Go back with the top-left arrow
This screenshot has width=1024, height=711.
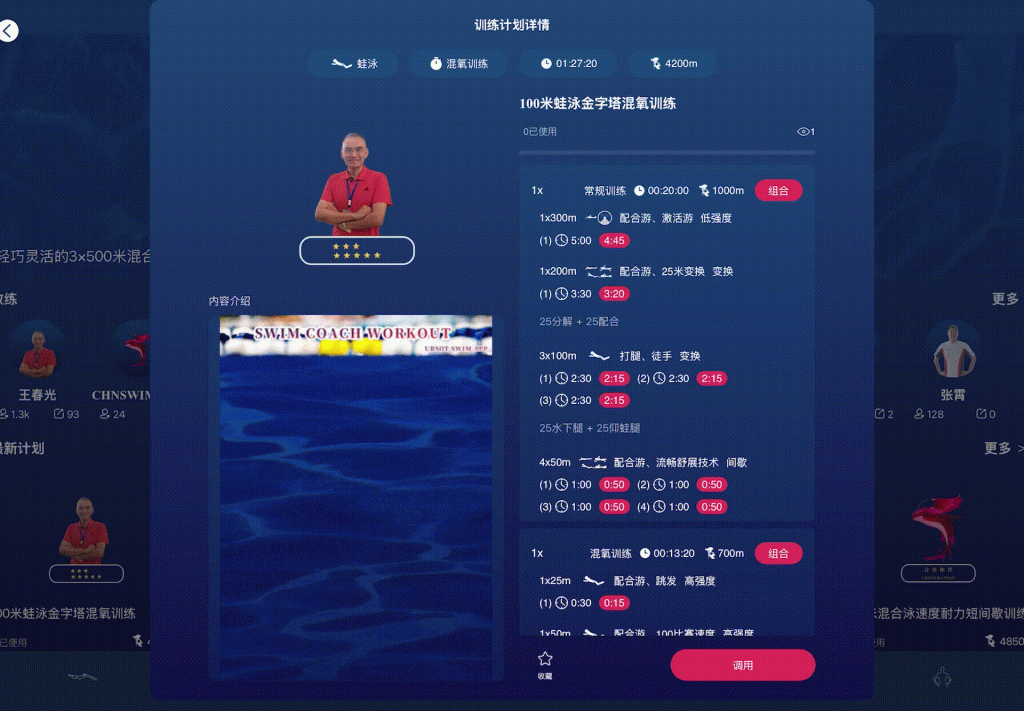pos(9,31)
